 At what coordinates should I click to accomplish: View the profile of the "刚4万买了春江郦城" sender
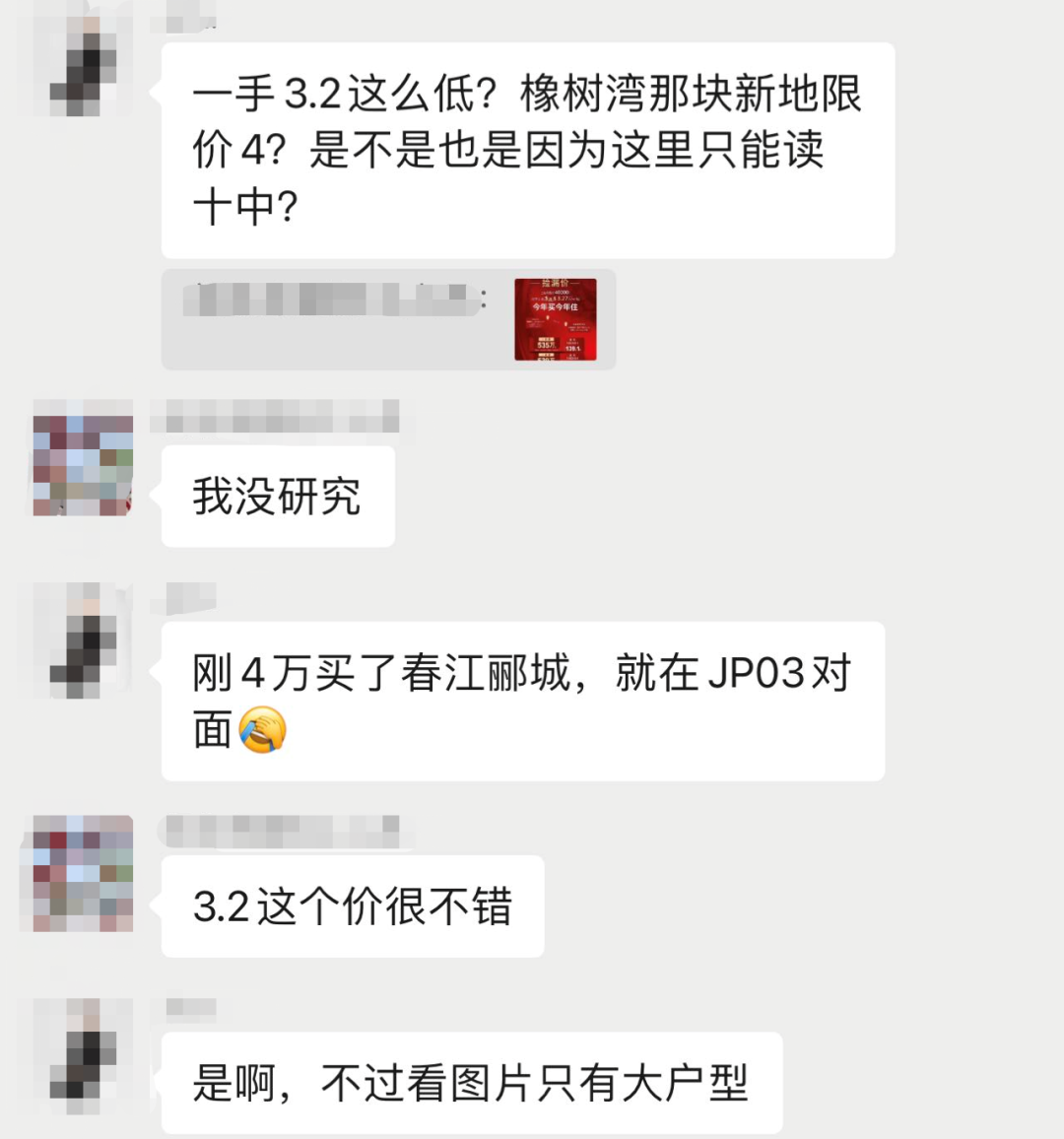click(83, 641)
